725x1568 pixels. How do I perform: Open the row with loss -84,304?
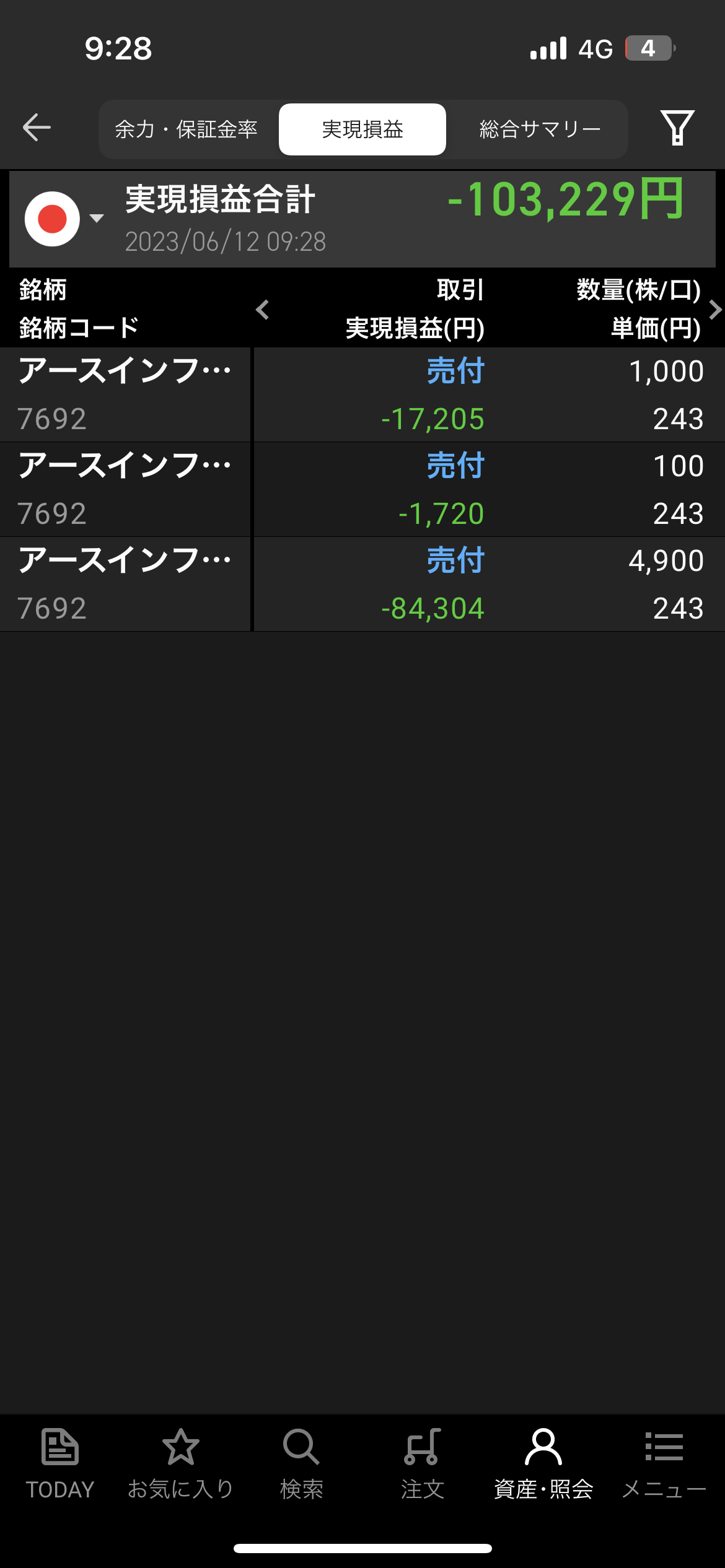click(x=362, y=584)
